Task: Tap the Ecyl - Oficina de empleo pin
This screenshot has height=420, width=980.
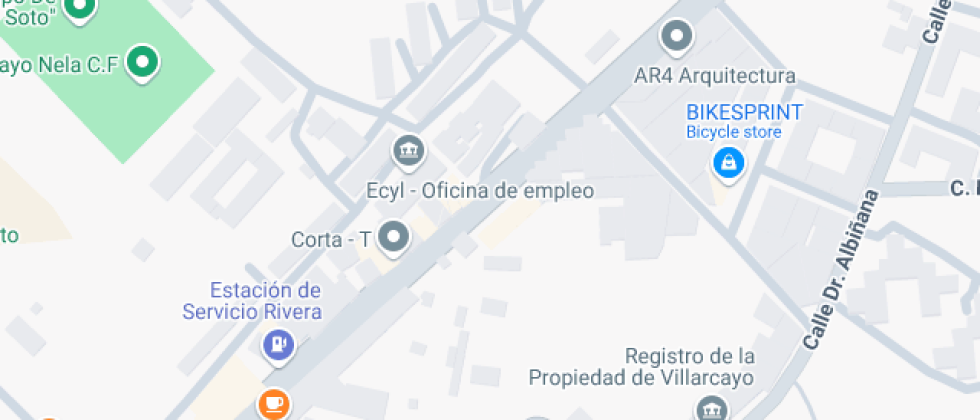Action: [x=409, y=152]
